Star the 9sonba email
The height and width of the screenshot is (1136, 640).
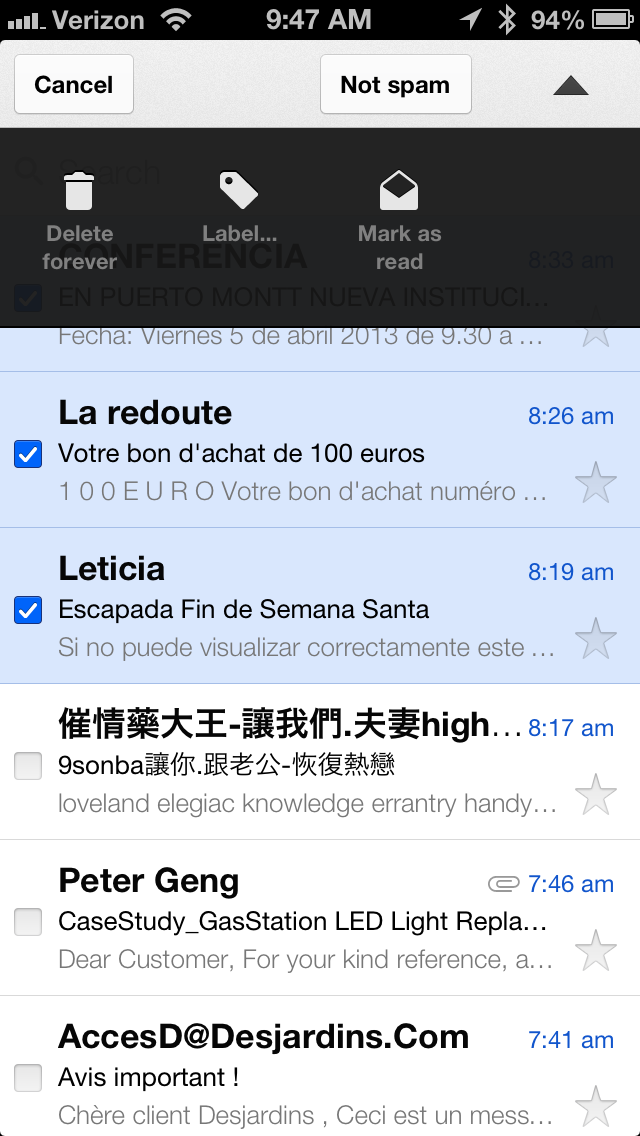[596, 794]
